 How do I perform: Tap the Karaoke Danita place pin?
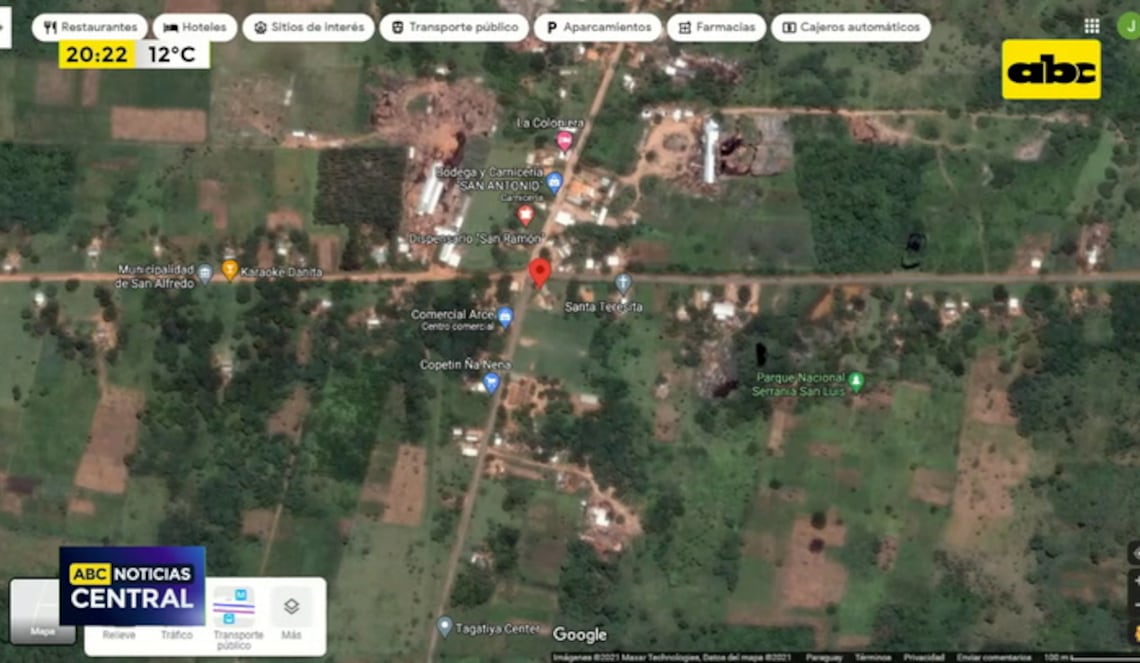click(230, 269)
